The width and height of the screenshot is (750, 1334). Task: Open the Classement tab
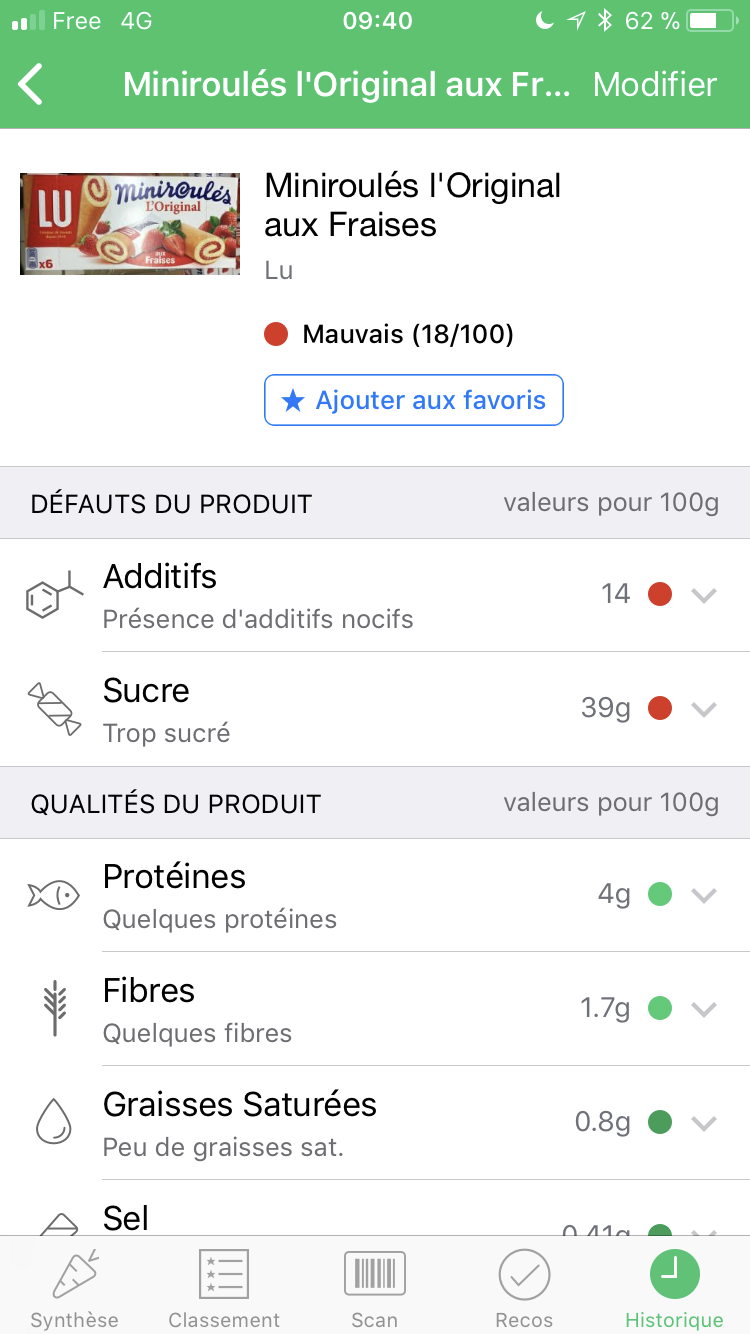pyautogui.click(x=224, y=1286)
